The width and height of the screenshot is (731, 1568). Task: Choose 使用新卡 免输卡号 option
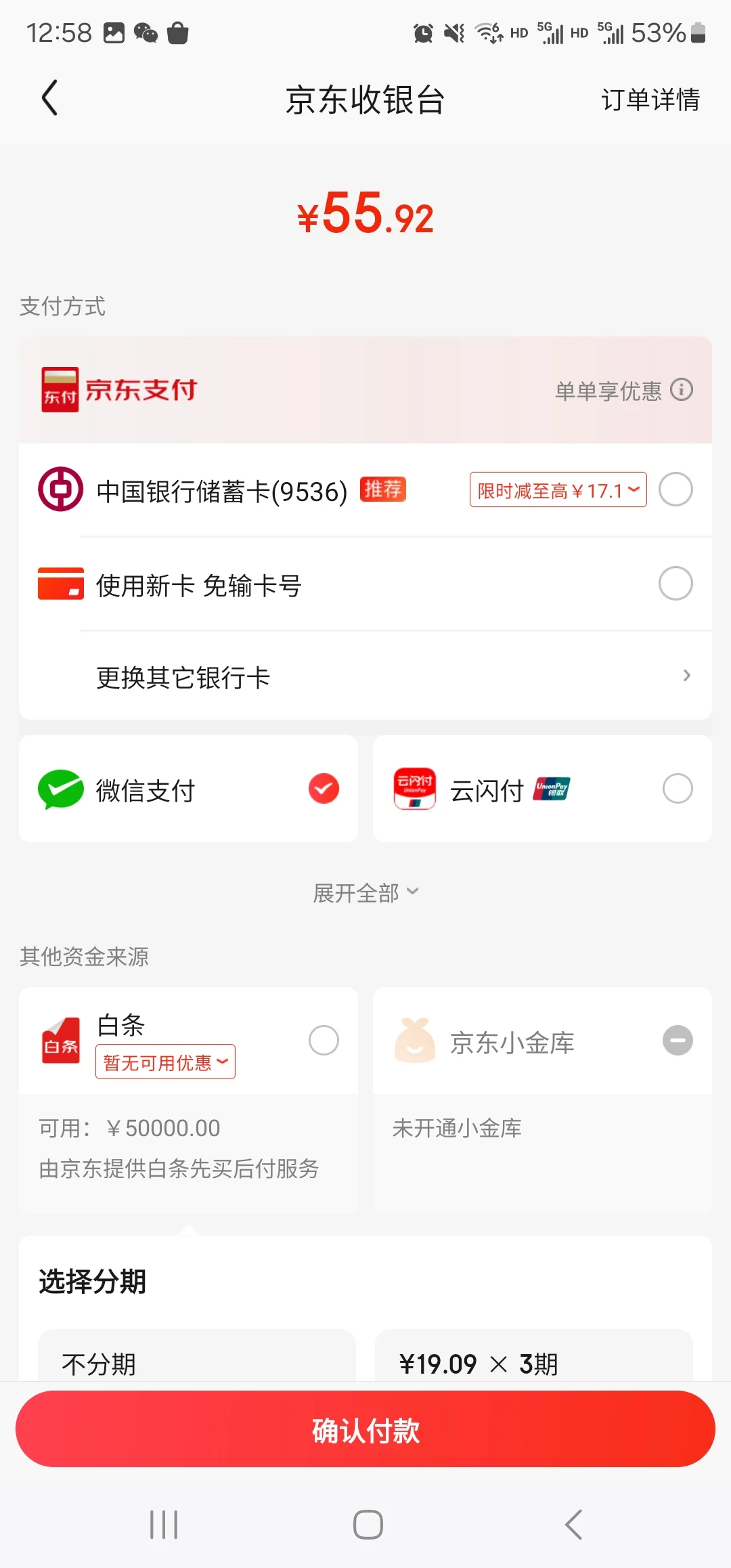365,584
